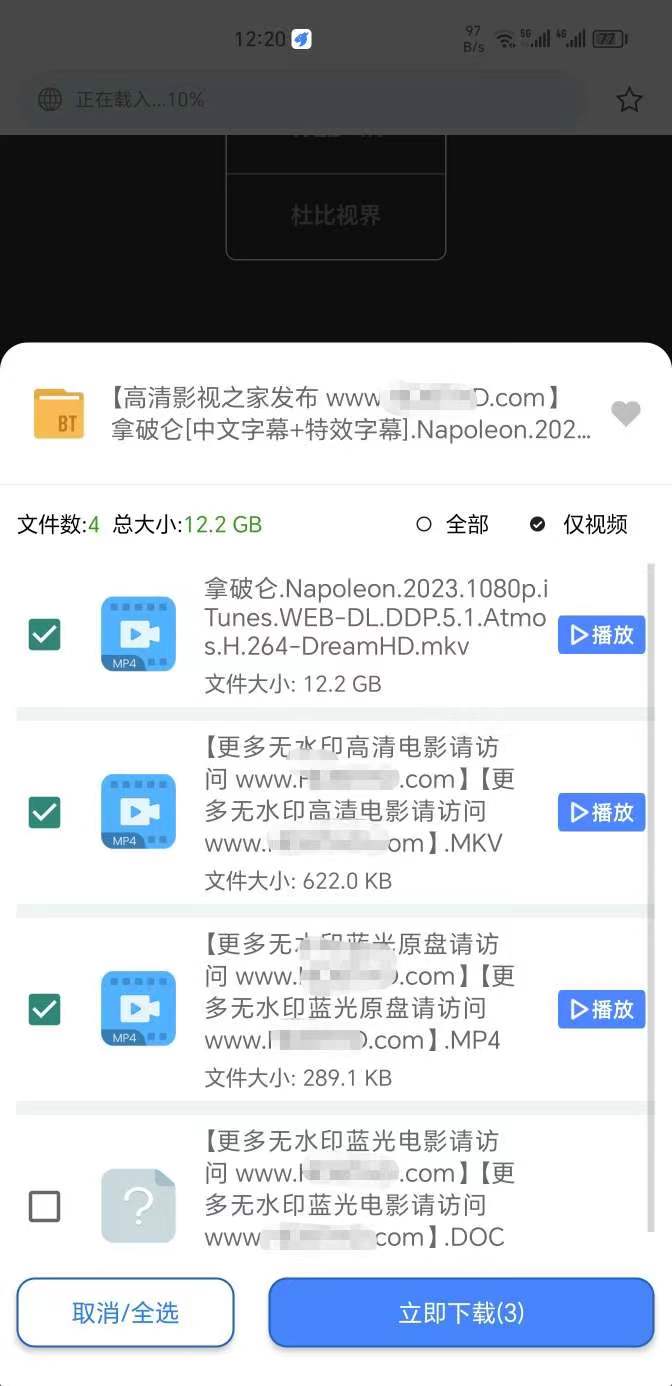This screenshot has height=1386, width=672.
Task: Check the .DOC file checkbox
Action: click(44, 1206)
